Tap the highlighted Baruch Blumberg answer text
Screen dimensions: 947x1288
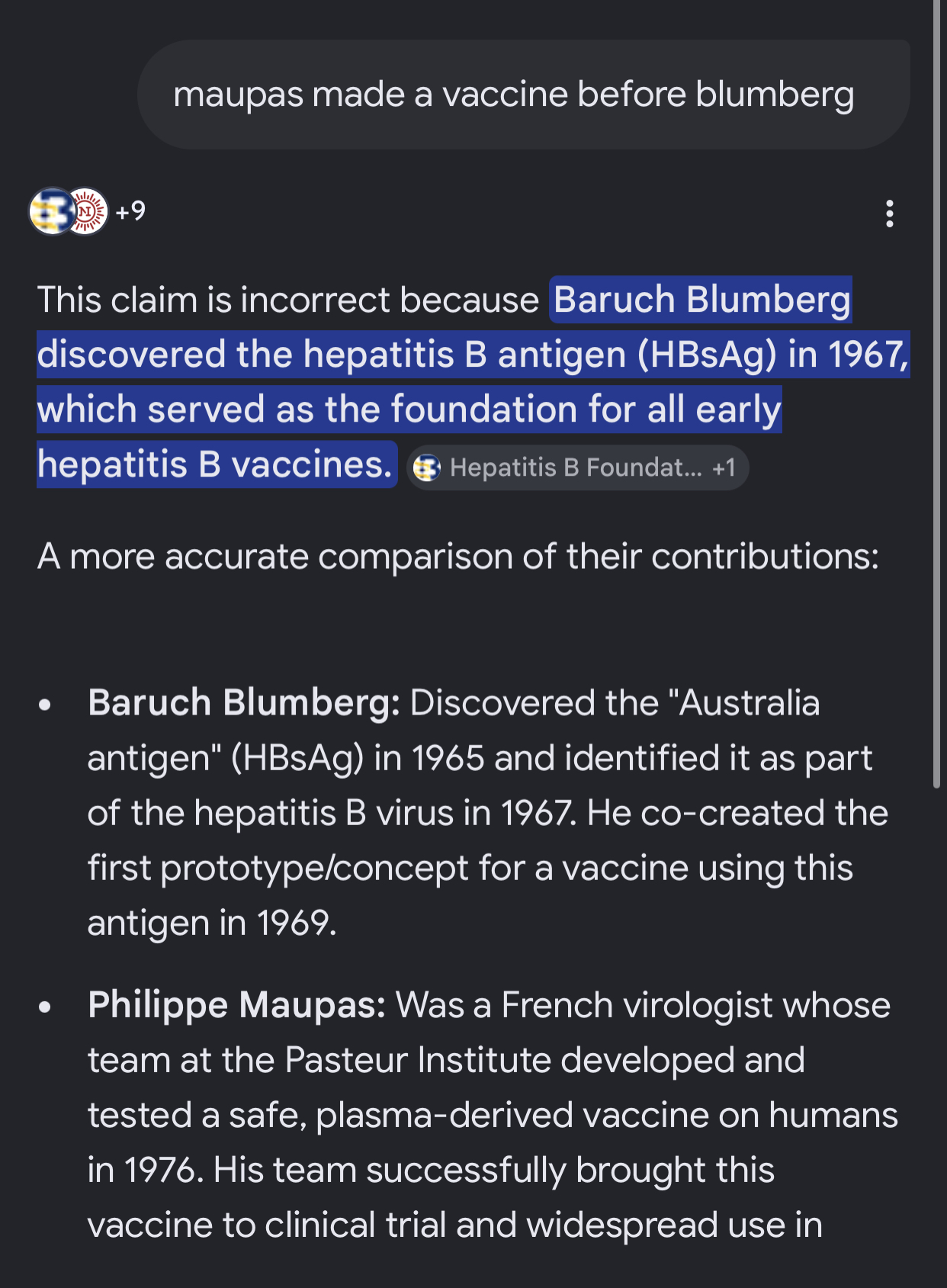click(473, 381)
